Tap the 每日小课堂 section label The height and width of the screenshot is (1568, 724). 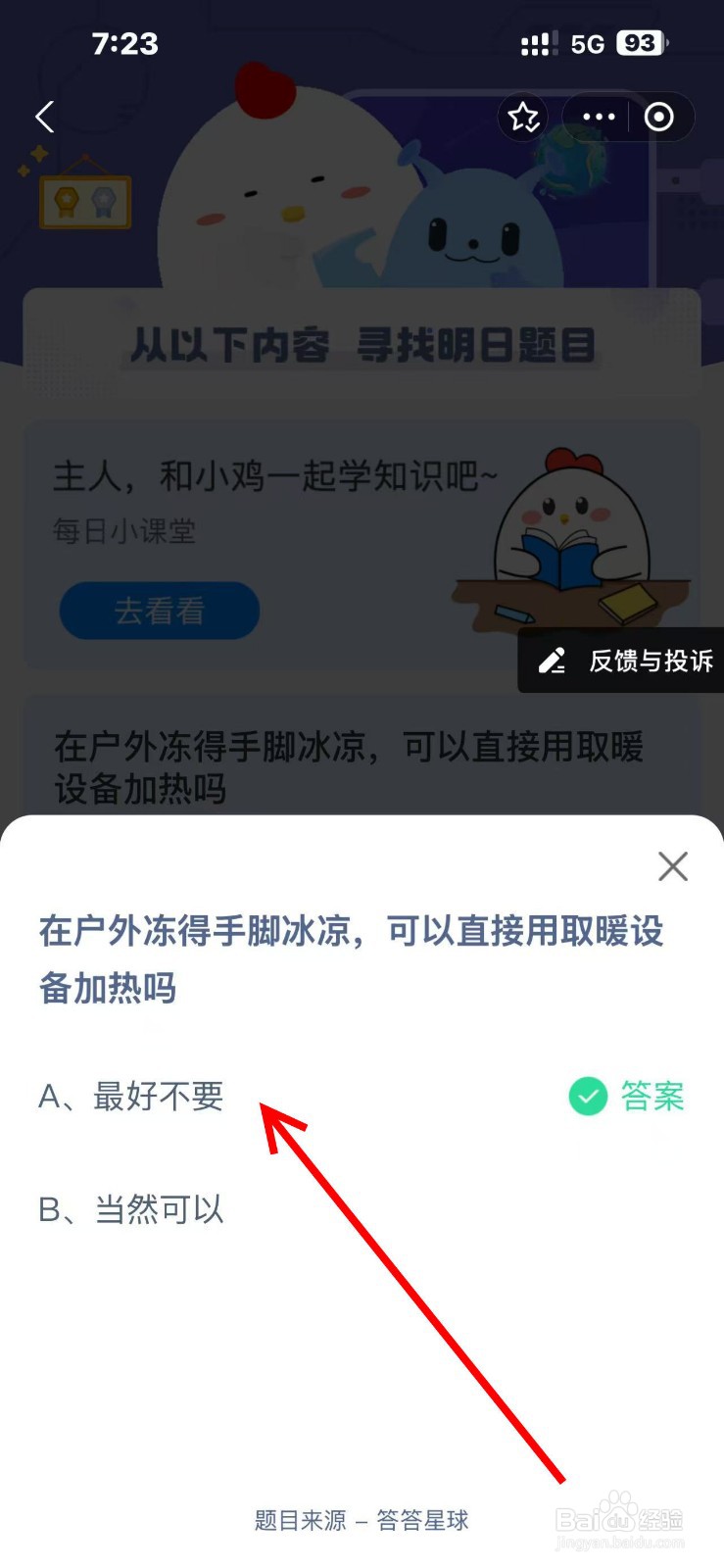click(x=124, y=532)
